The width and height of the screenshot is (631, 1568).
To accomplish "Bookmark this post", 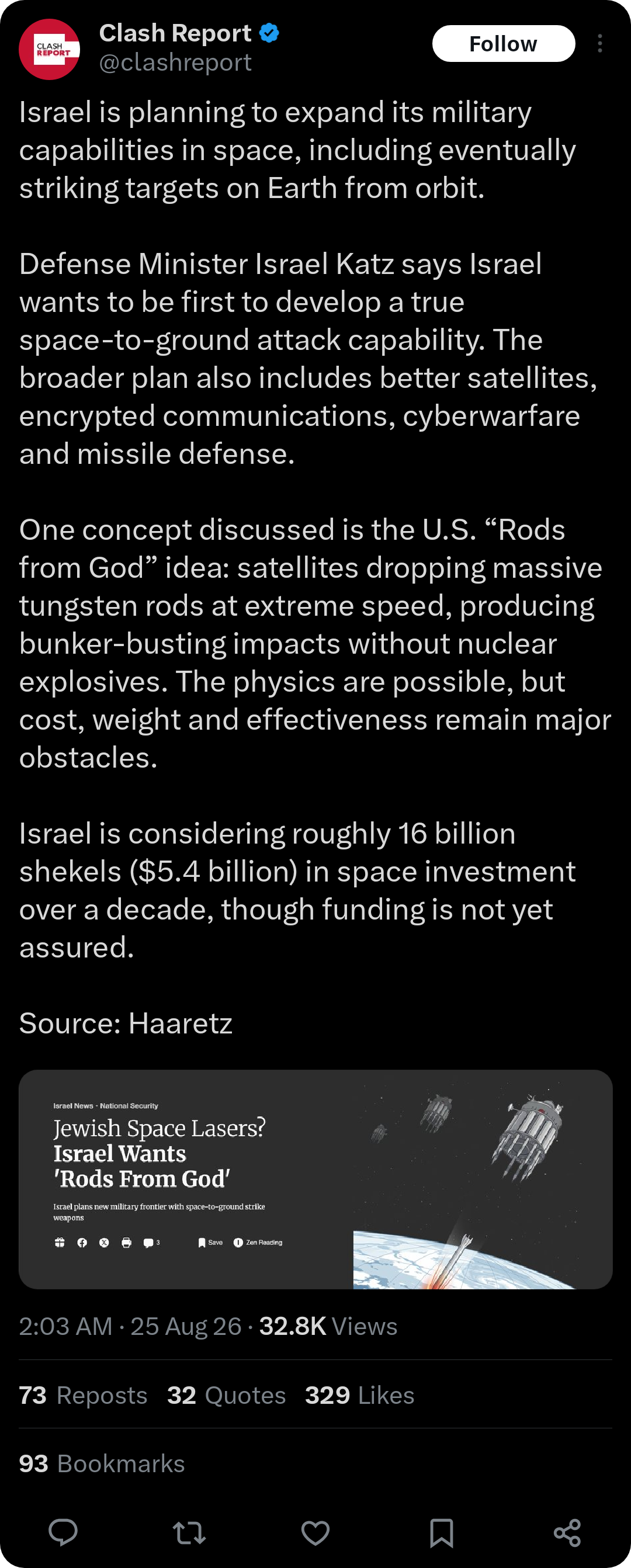I will tap(441, 1532).
